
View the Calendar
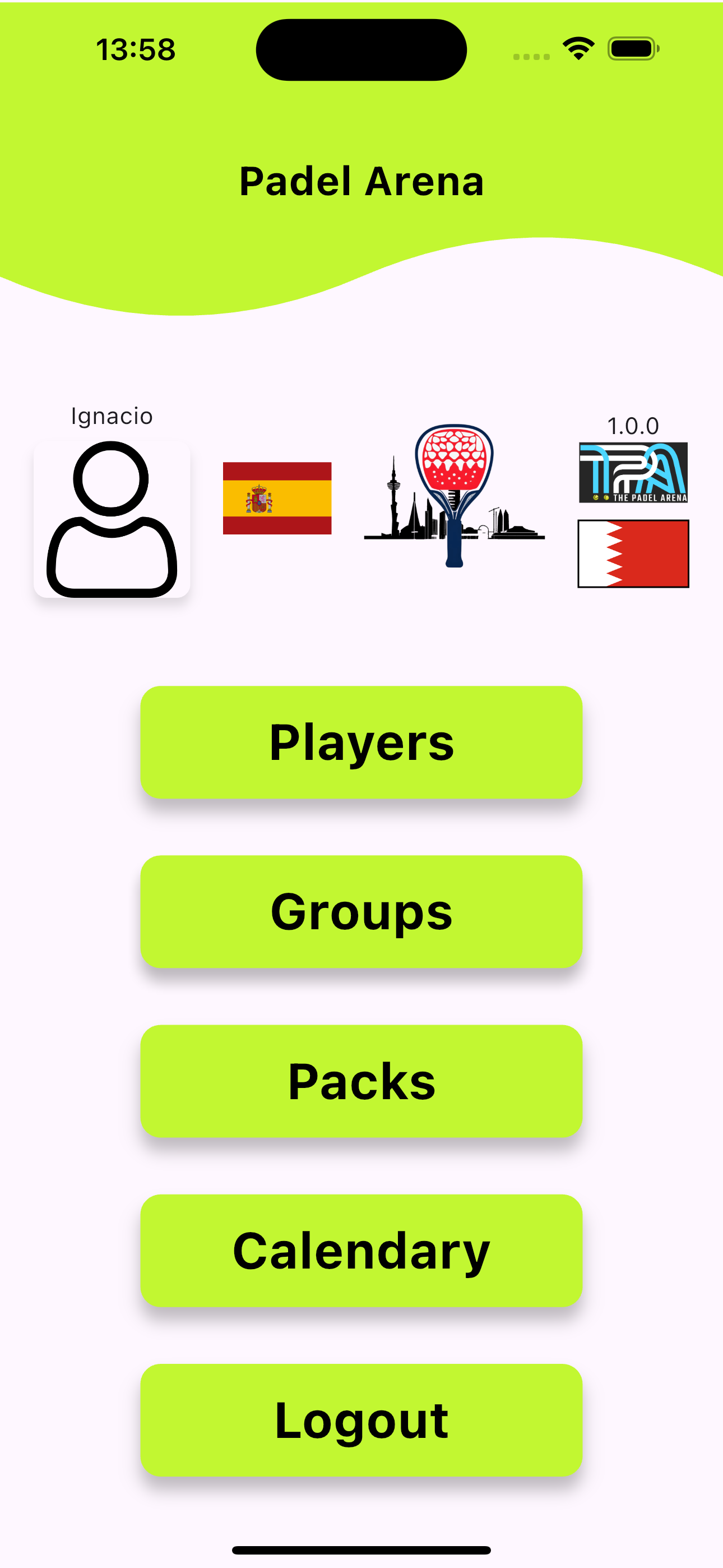(361, 1250)
